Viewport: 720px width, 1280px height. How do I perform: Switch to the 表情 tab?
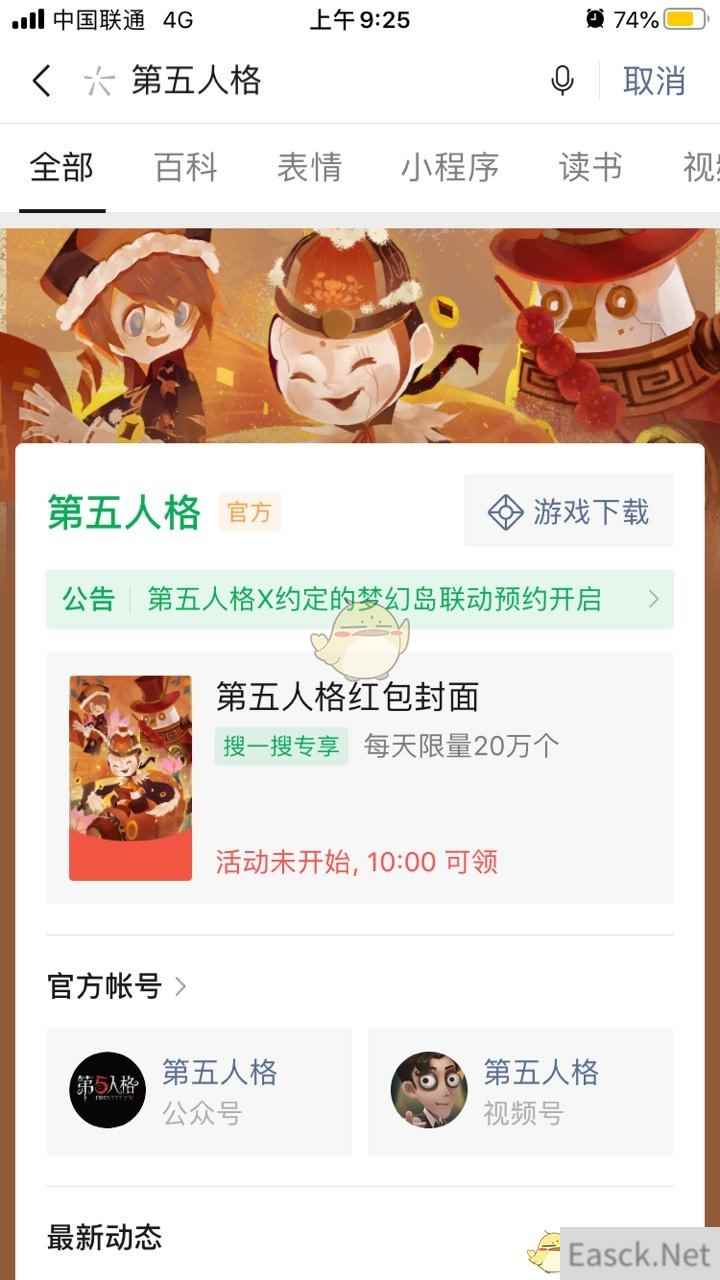309,168
